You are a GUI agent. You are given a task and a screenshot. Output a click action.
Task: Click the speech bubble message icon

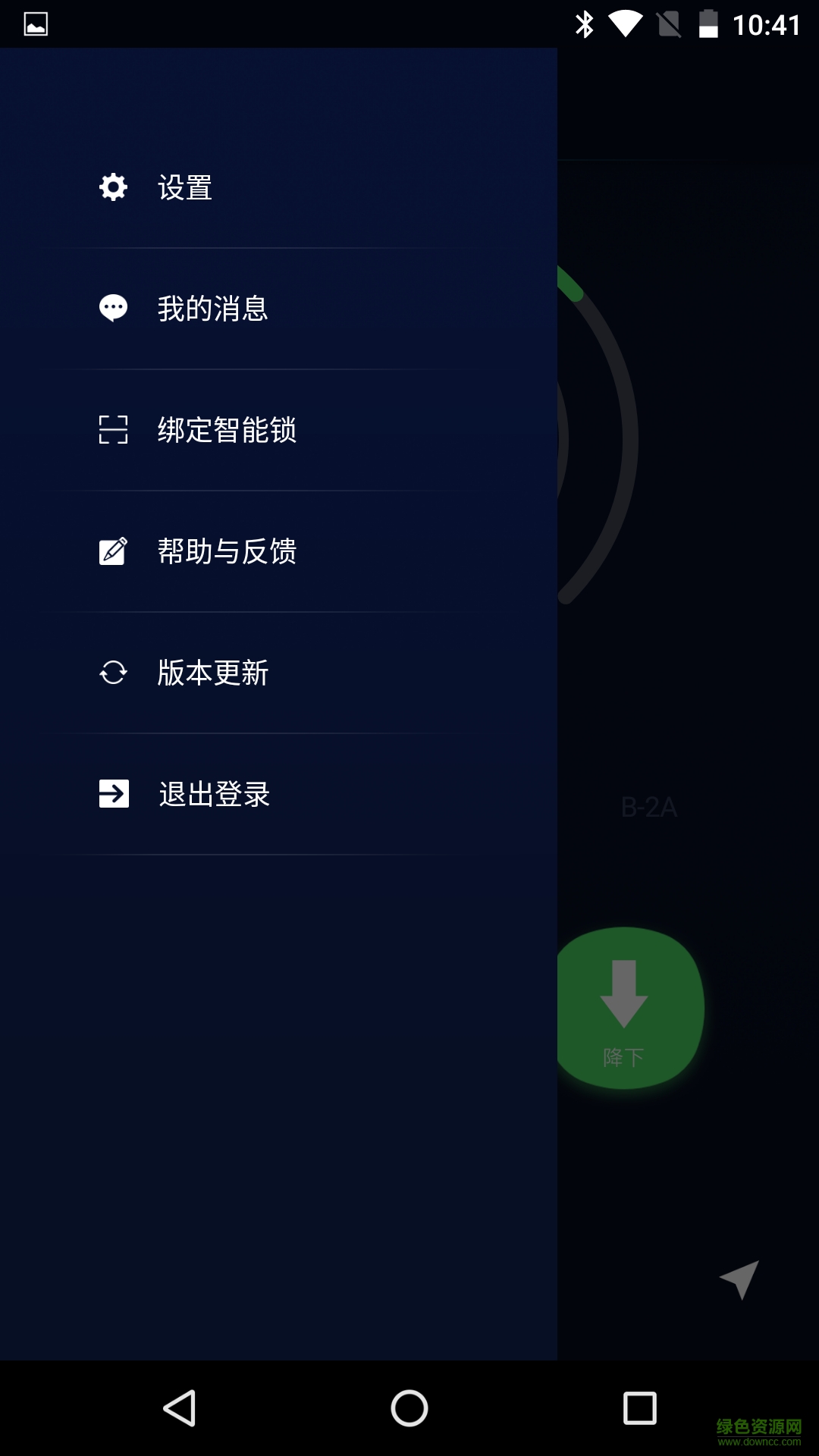(x=112, y=308)
